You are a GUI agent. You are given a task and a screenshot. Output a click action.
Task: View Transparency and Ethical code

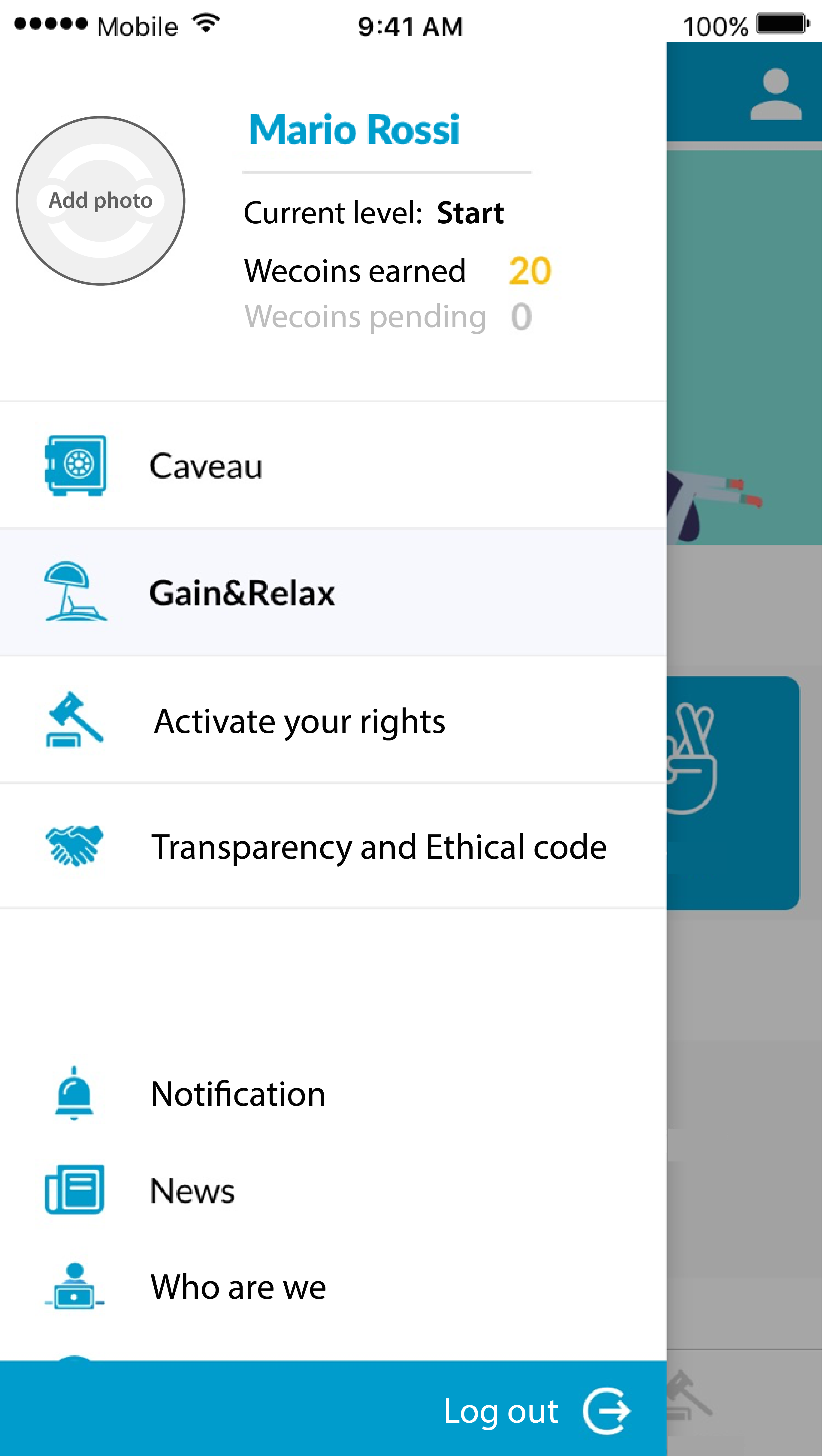[x=379, y=847]
